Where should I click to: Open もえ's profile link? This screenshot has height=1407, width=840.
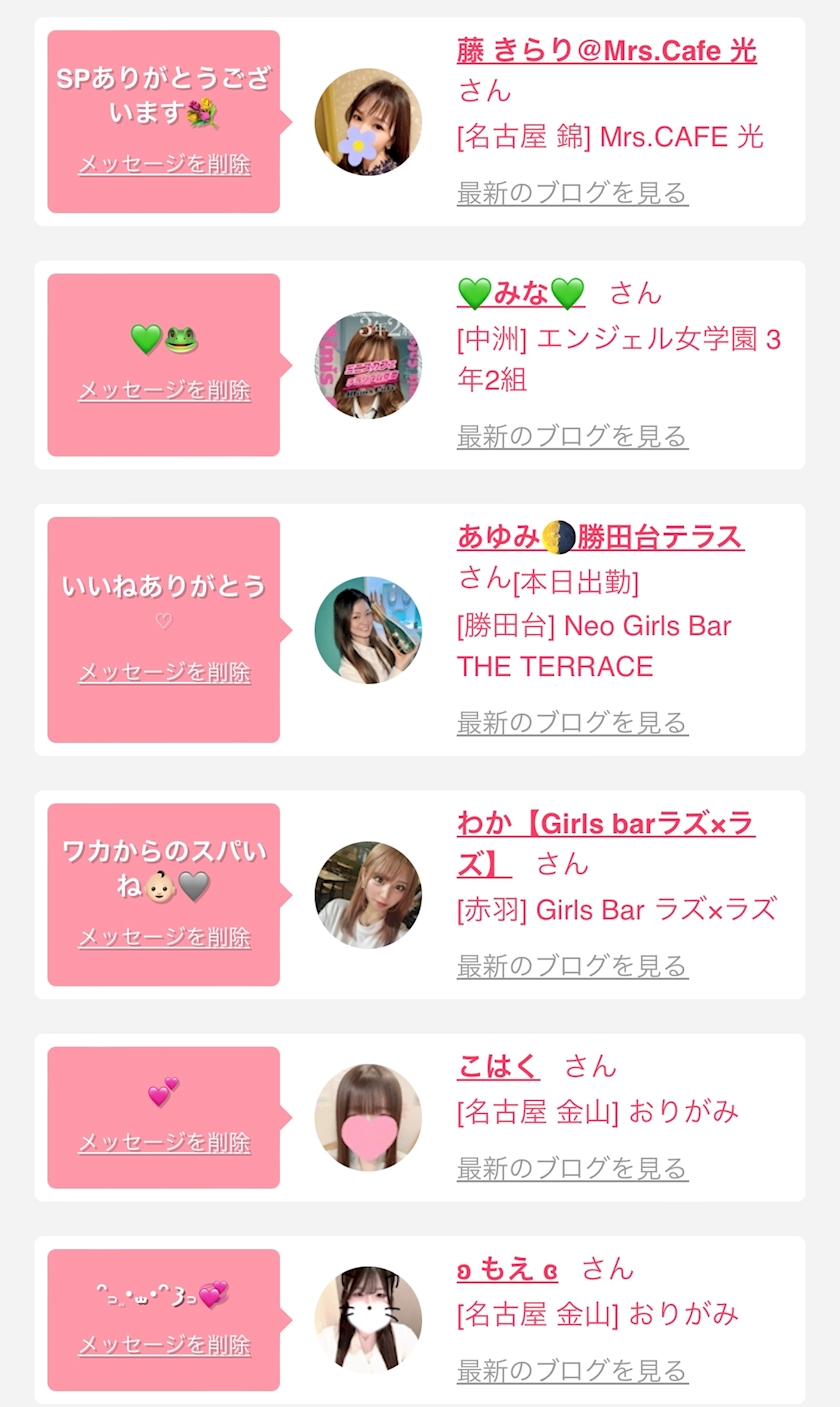coord(507,1270)
